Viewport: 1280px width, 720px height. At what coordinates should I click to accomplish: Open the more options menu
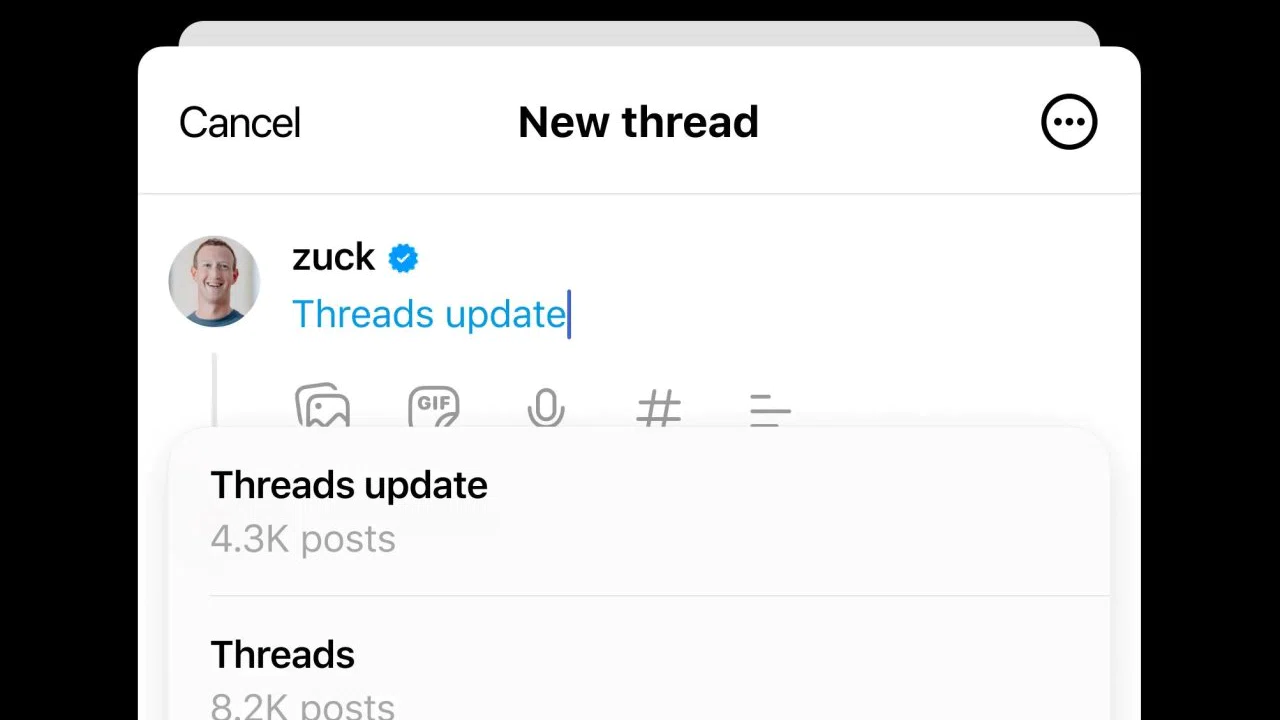point(1069,123)
